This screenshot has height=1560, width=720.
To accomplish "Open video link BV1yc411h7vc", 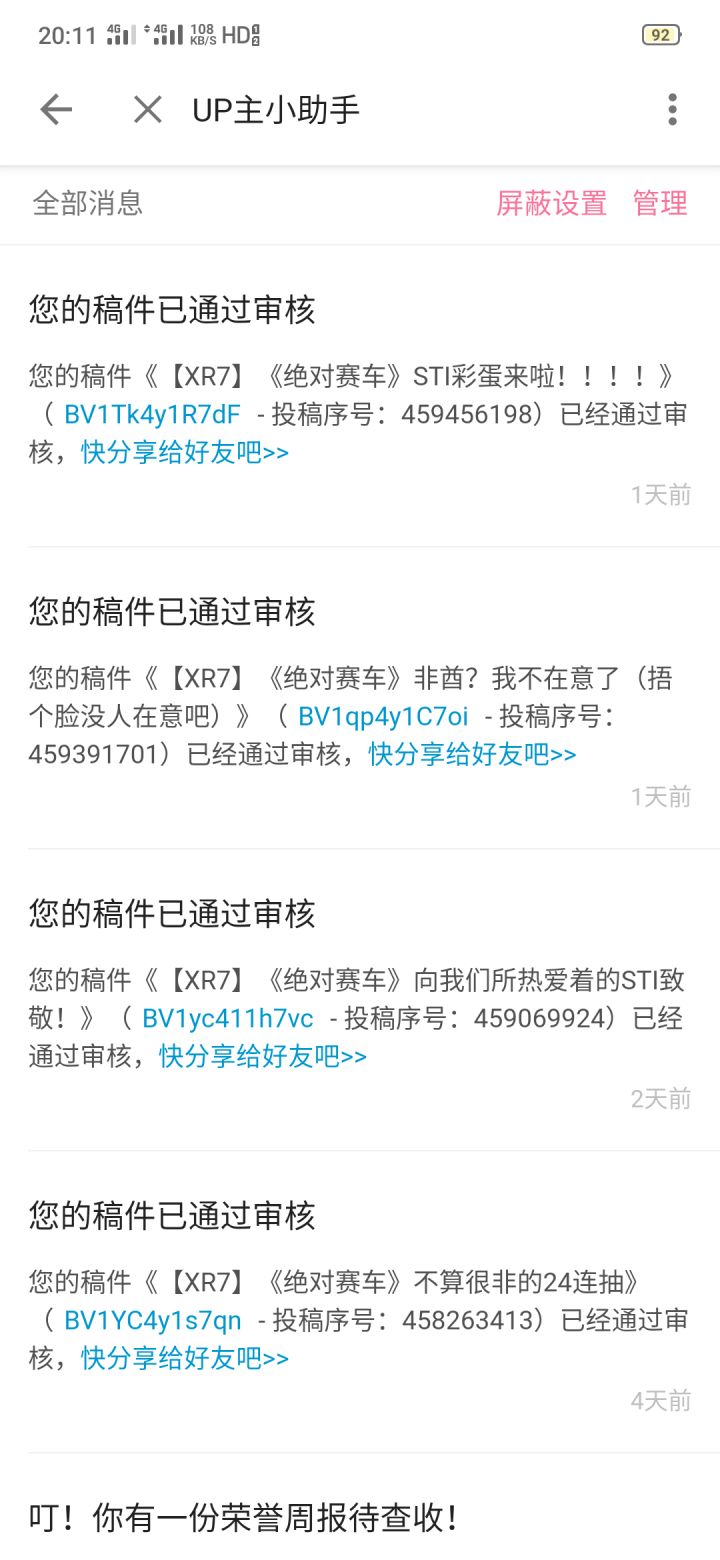I will click(227, 1018).
